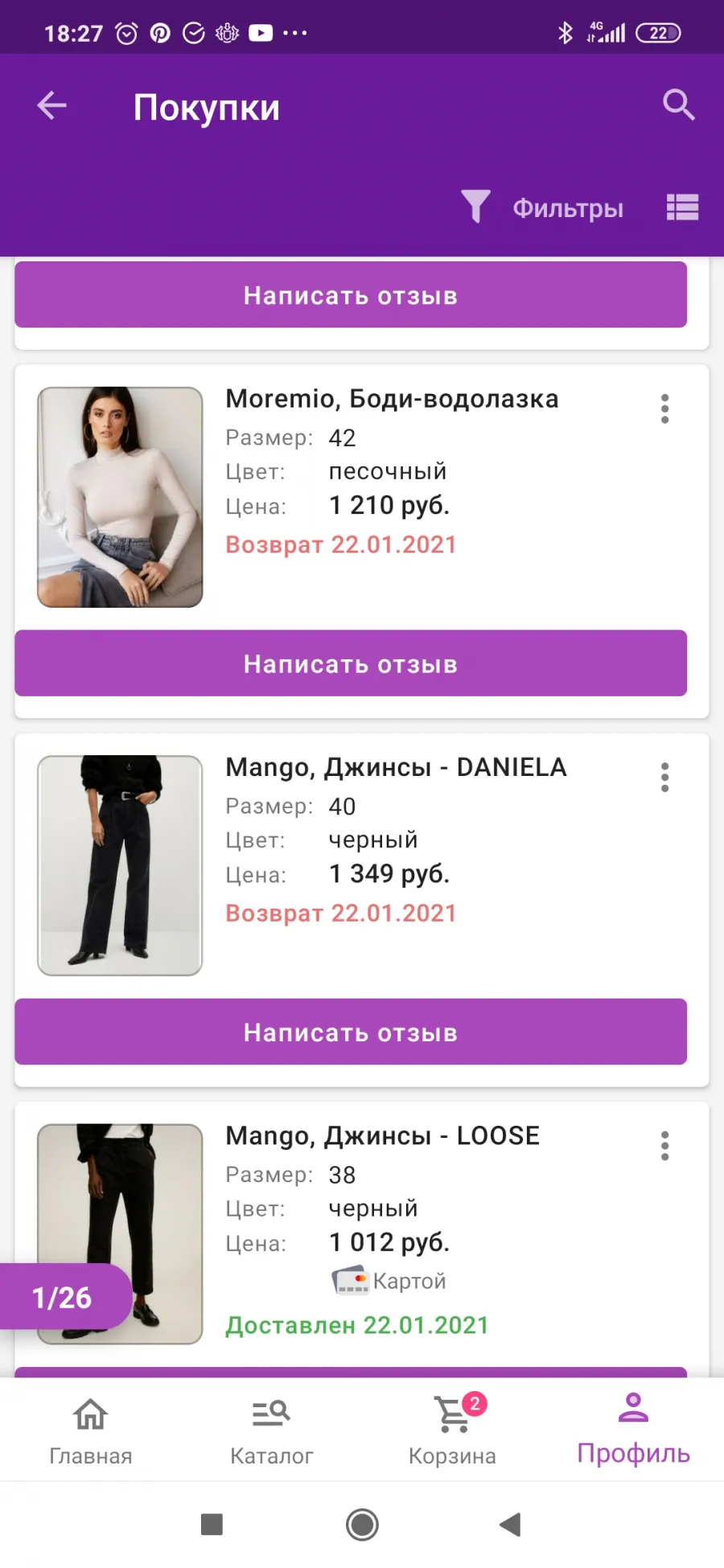Tap the system recent apps button
Screen dimensions: 724x1568
[212, 1524]
